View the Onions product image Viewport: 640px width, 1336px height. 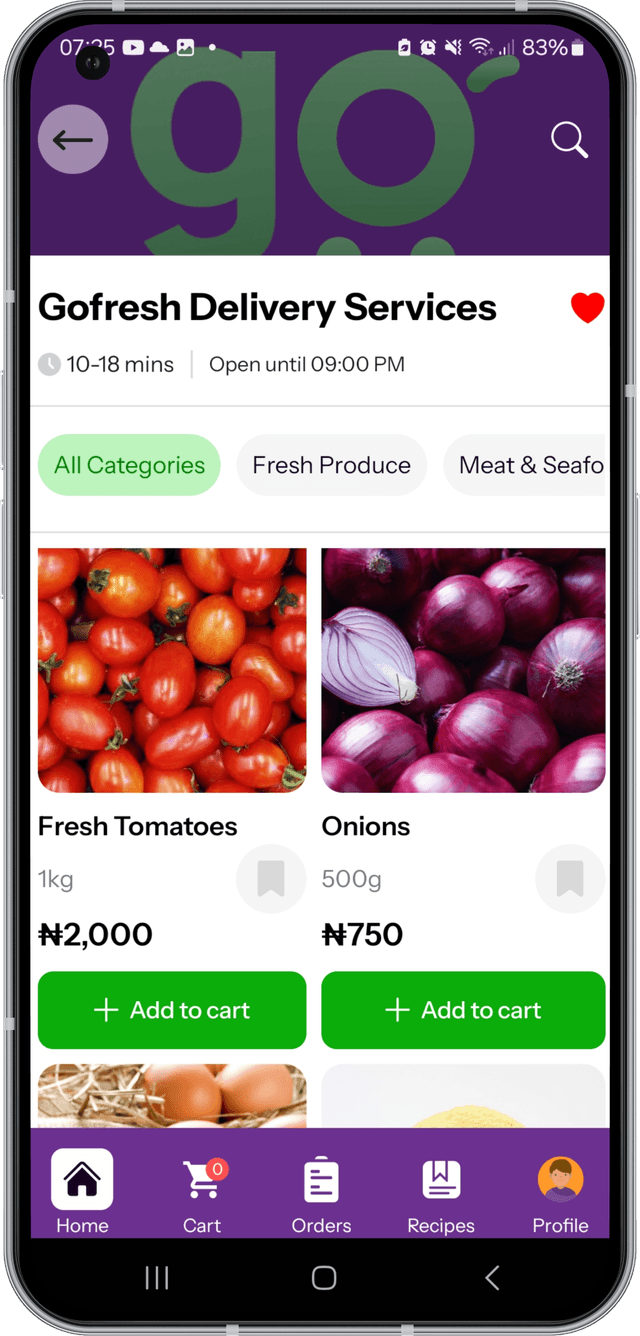point(463,670)
